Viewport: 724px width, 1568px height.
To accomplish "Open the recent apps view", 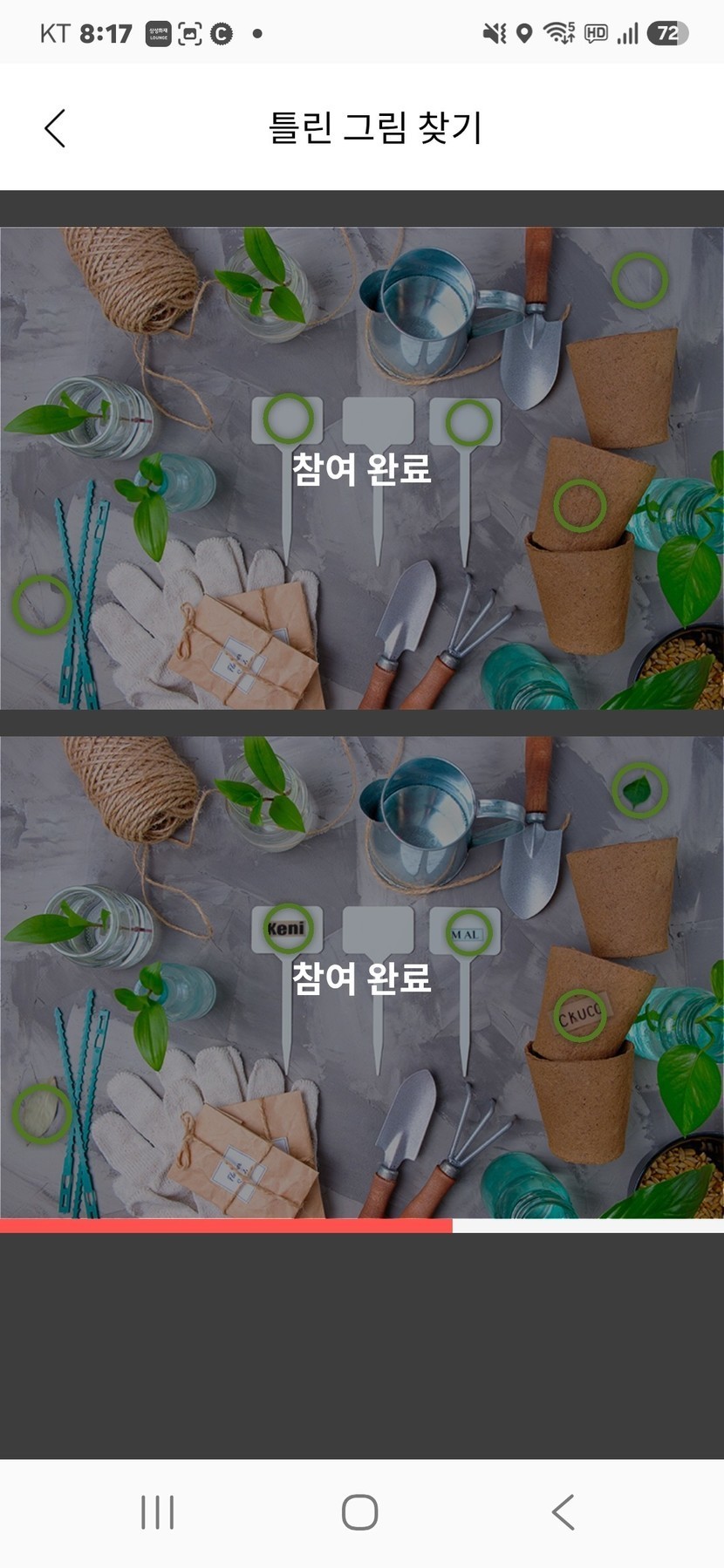I will 158,1512.
